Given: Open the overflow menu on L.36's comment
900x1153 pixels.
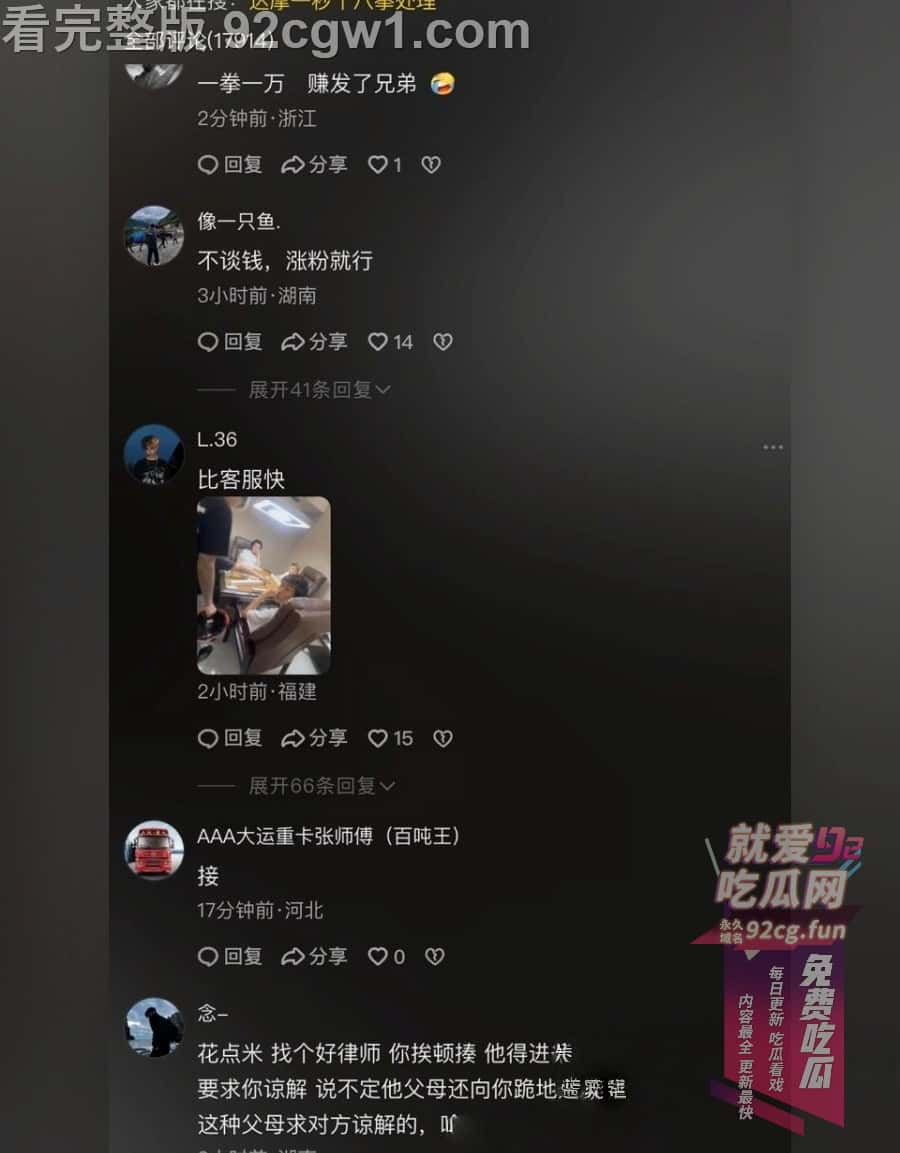Looking at the screenshot, I should [x=773, y=447].
